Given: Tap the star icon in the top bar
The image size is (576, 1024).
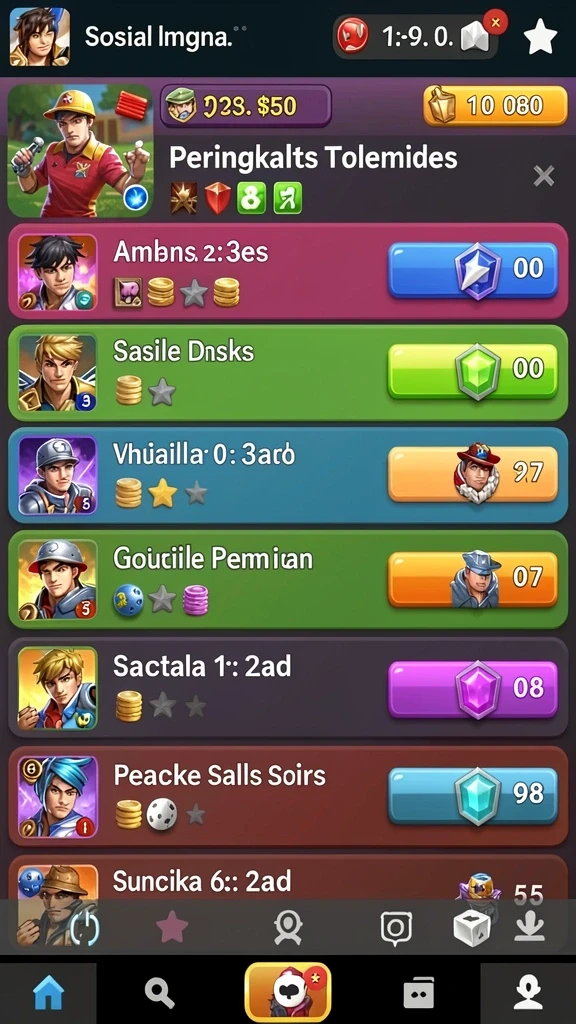Looking at the screenshot, I should click(x=541, y=35).
